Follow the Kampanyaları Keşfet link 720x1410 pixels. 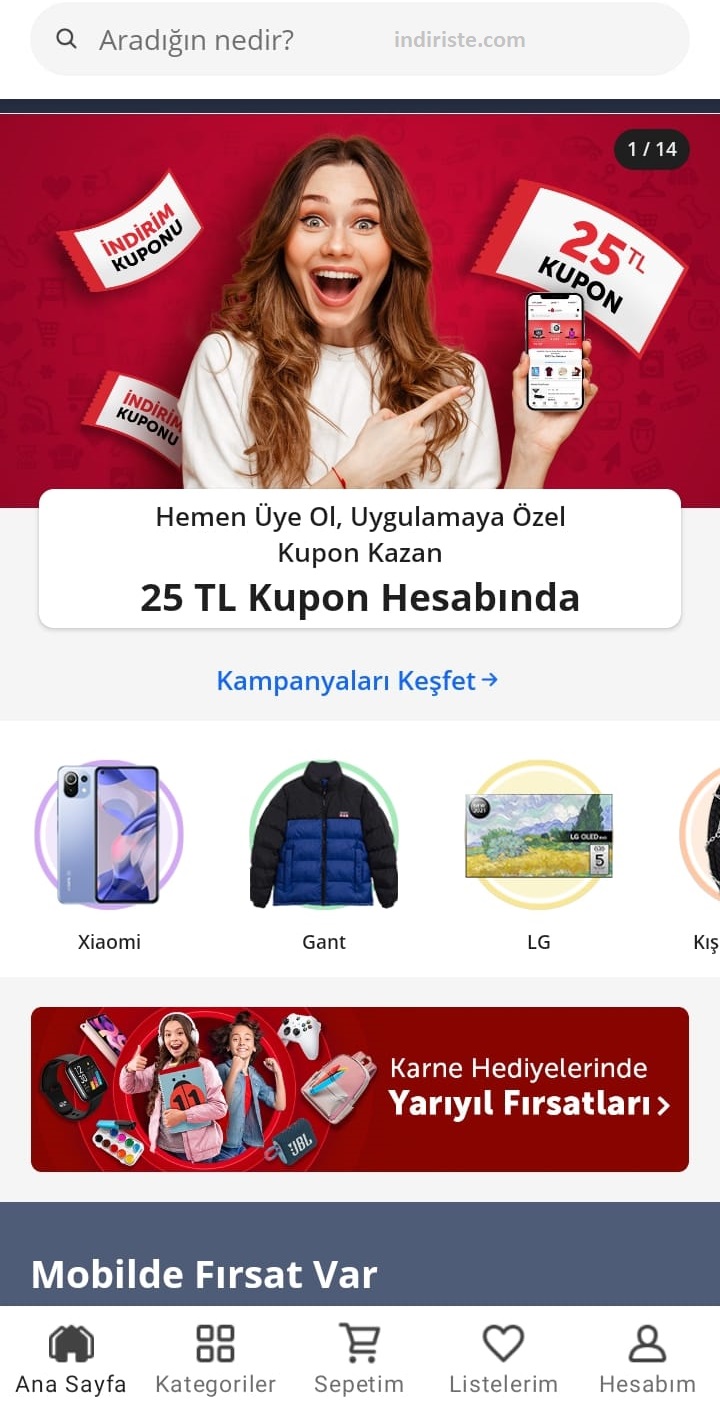357,681
